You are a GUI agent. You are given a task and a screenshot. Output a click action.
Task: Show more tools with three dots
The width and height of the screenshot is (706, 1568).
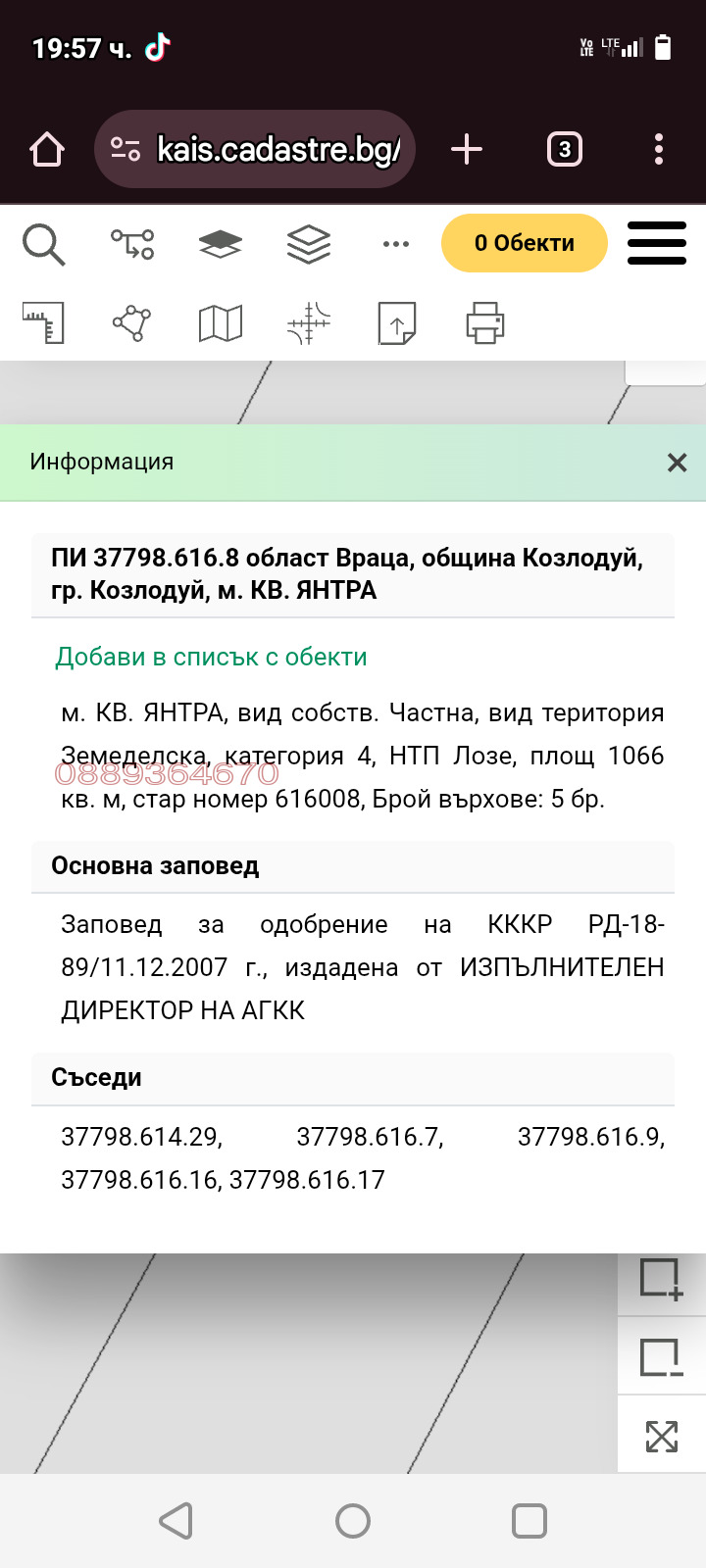(396, 244)
